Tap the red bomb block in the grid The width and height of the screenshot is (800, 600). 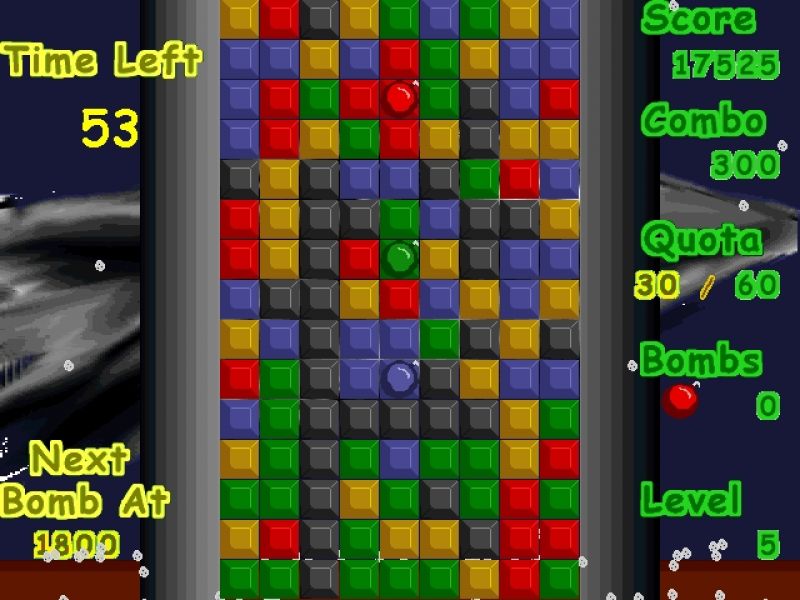[x=400, y=98]
